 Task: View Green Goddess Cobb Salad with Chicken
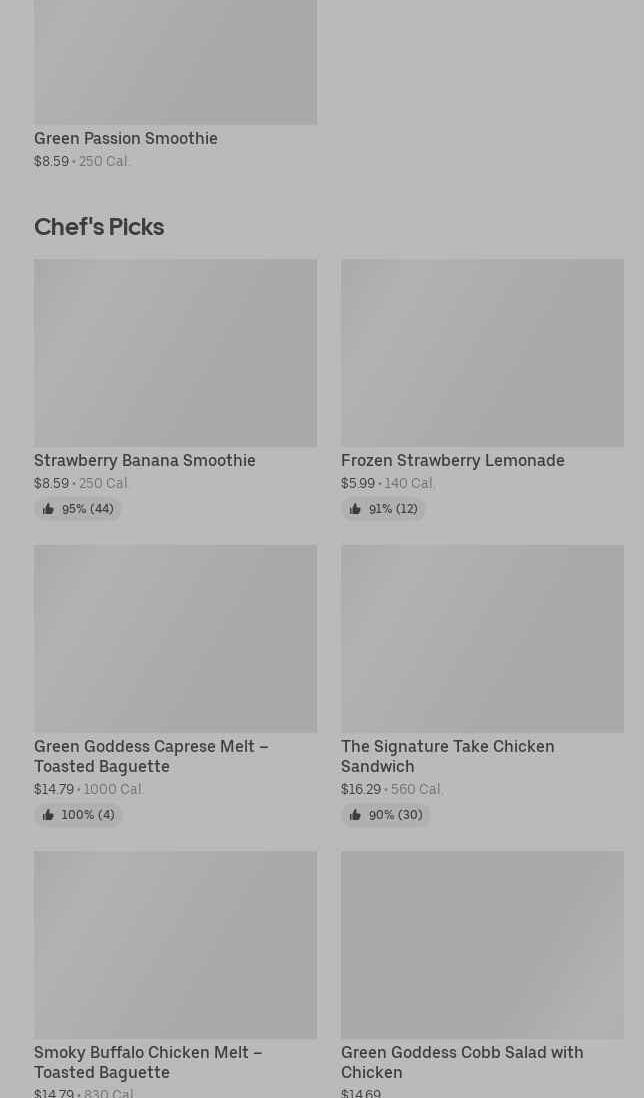click(x=482, y=945)
